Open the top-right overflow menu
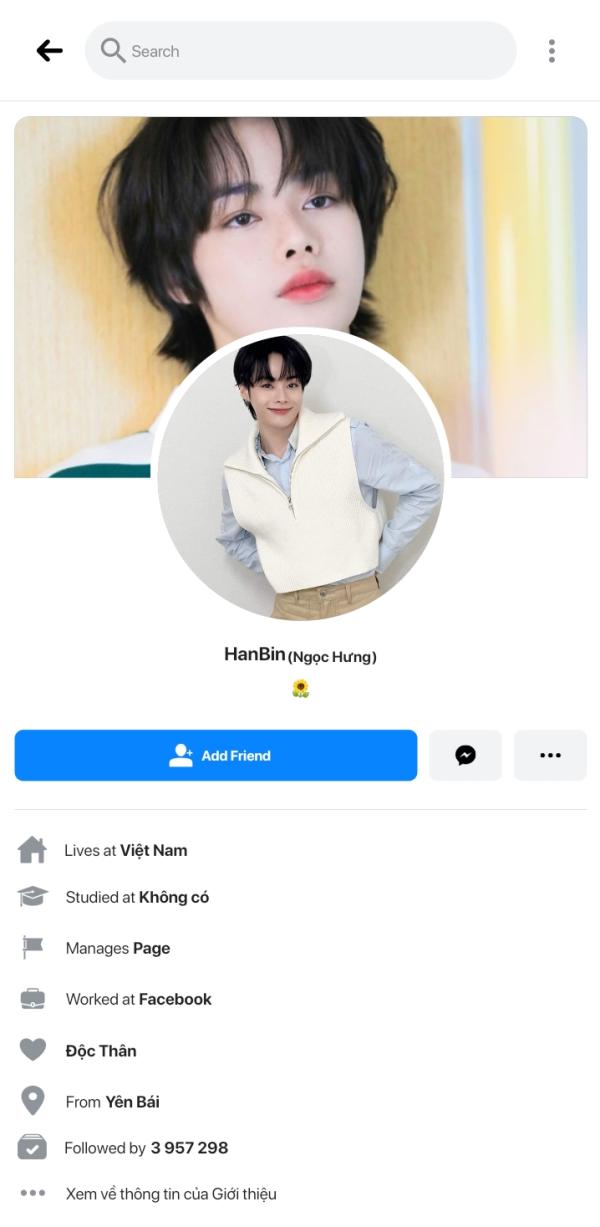The image size is (600, 1227). pos(551,51)
